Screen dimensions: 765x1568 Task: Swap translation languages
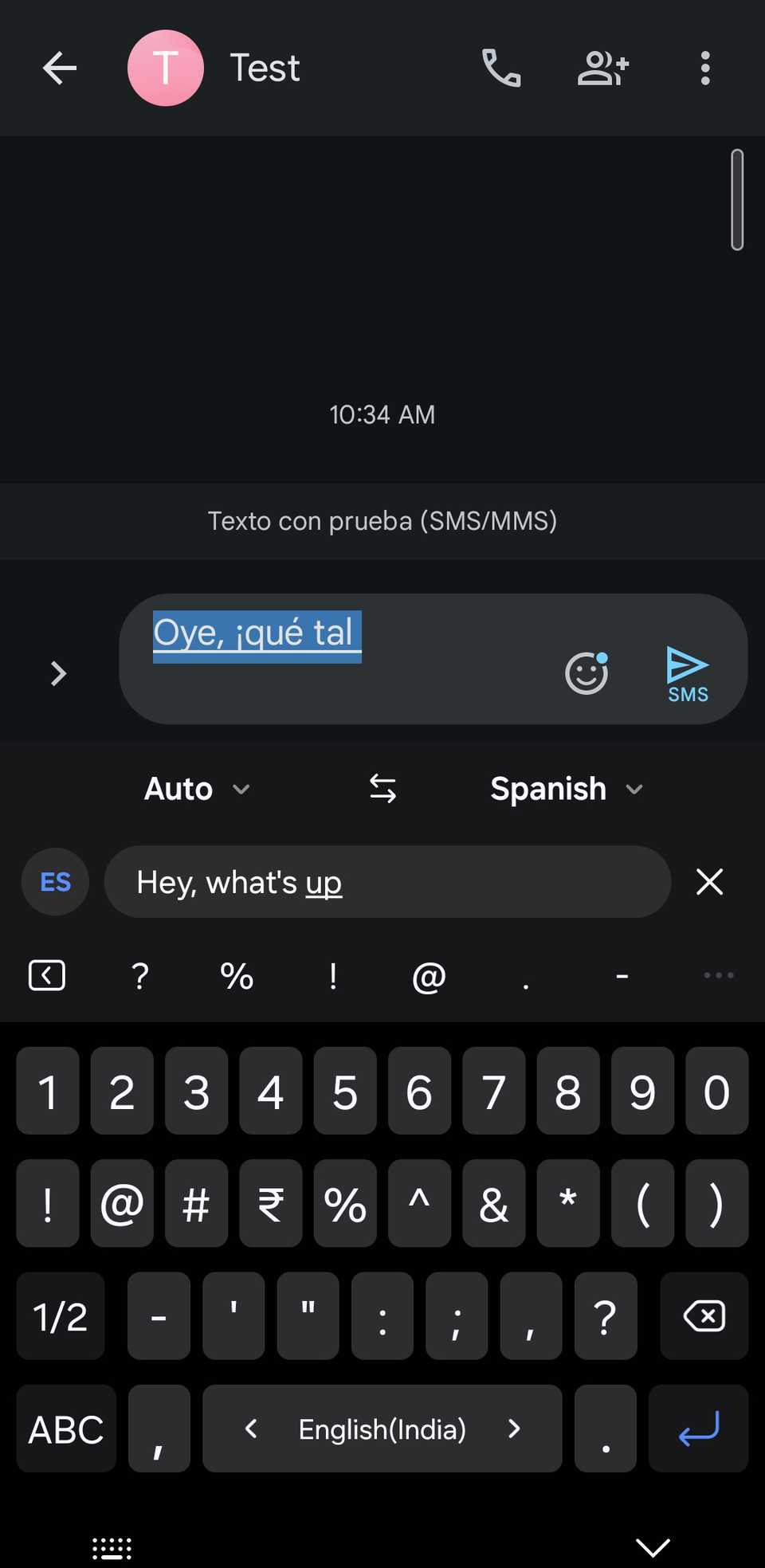click(x=382, y=788)
